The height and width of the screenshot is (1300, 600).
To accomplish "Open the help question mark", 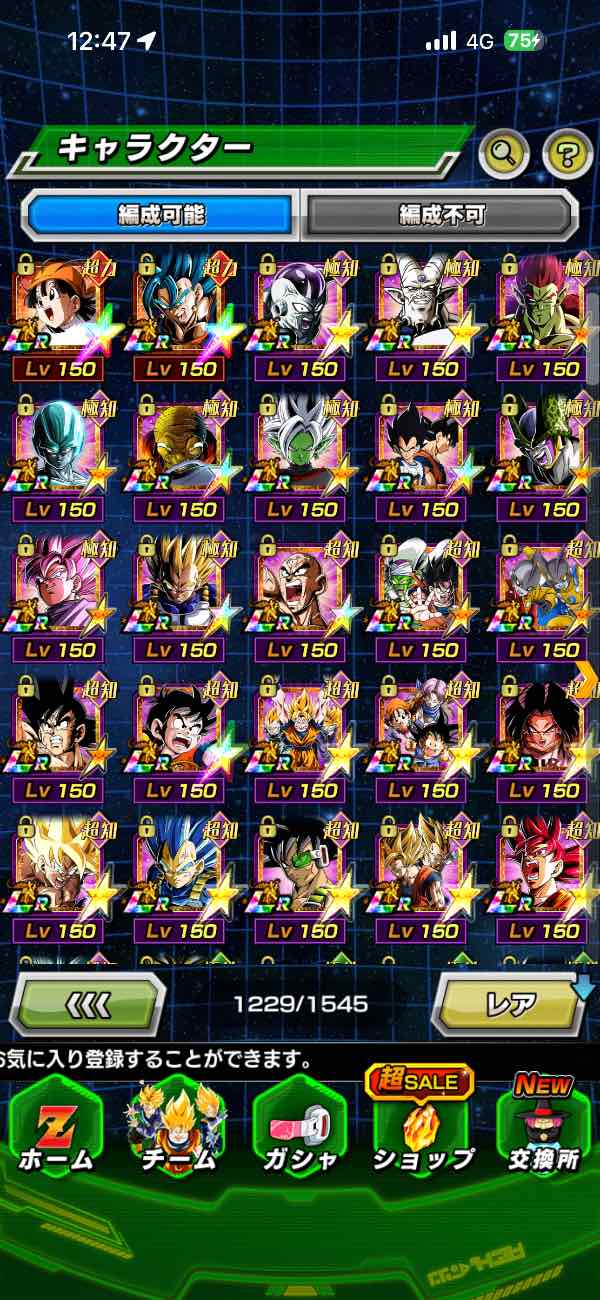I will 567,153.
